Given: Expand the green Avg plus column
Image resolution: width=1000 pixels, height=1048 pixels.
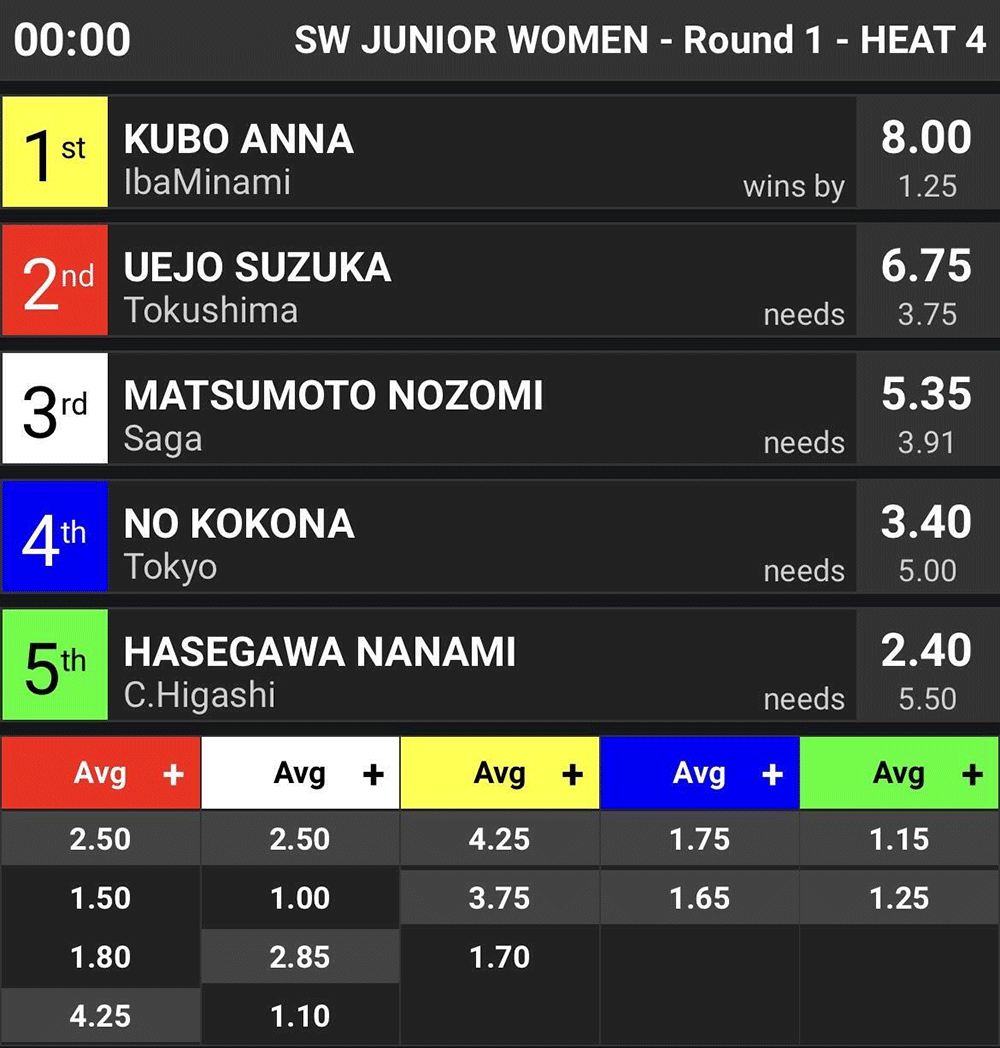Looking at the screenshot, I should pyautogui.click(x=971, y=774).
